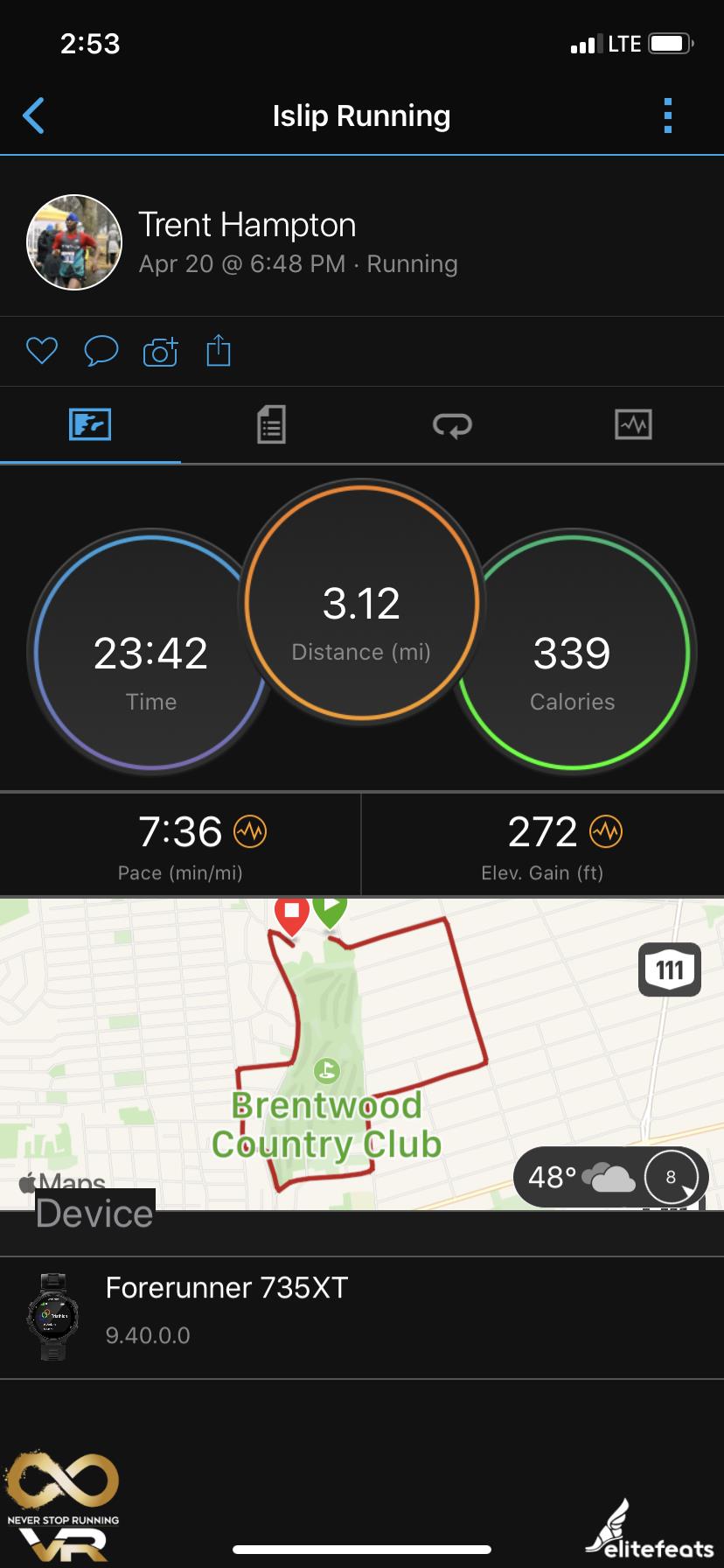This screenshot has height=1568, width=724.
Task: Switch to the charts tab
Action: point(633,425)
